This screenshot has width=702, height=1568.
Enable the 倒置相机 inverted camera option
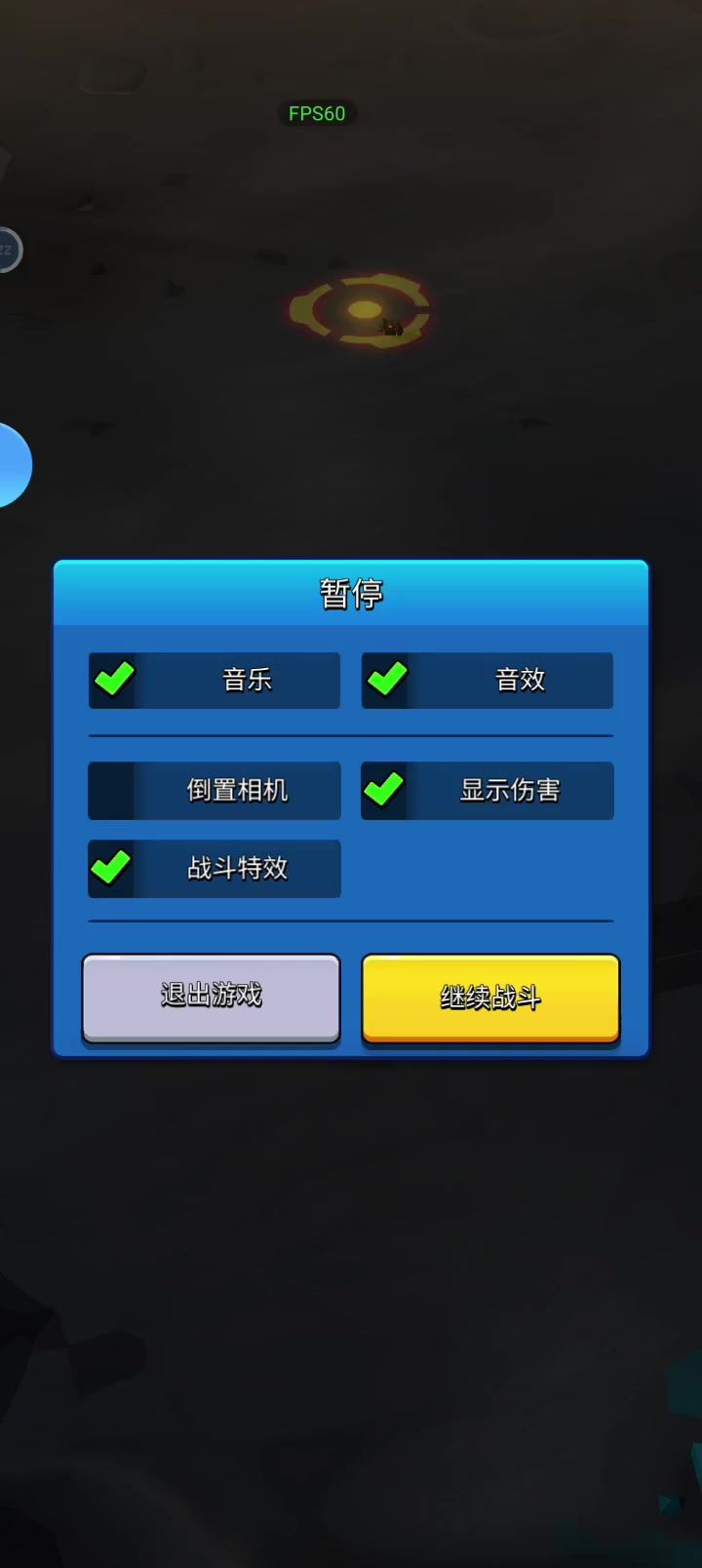coord(111,790)
